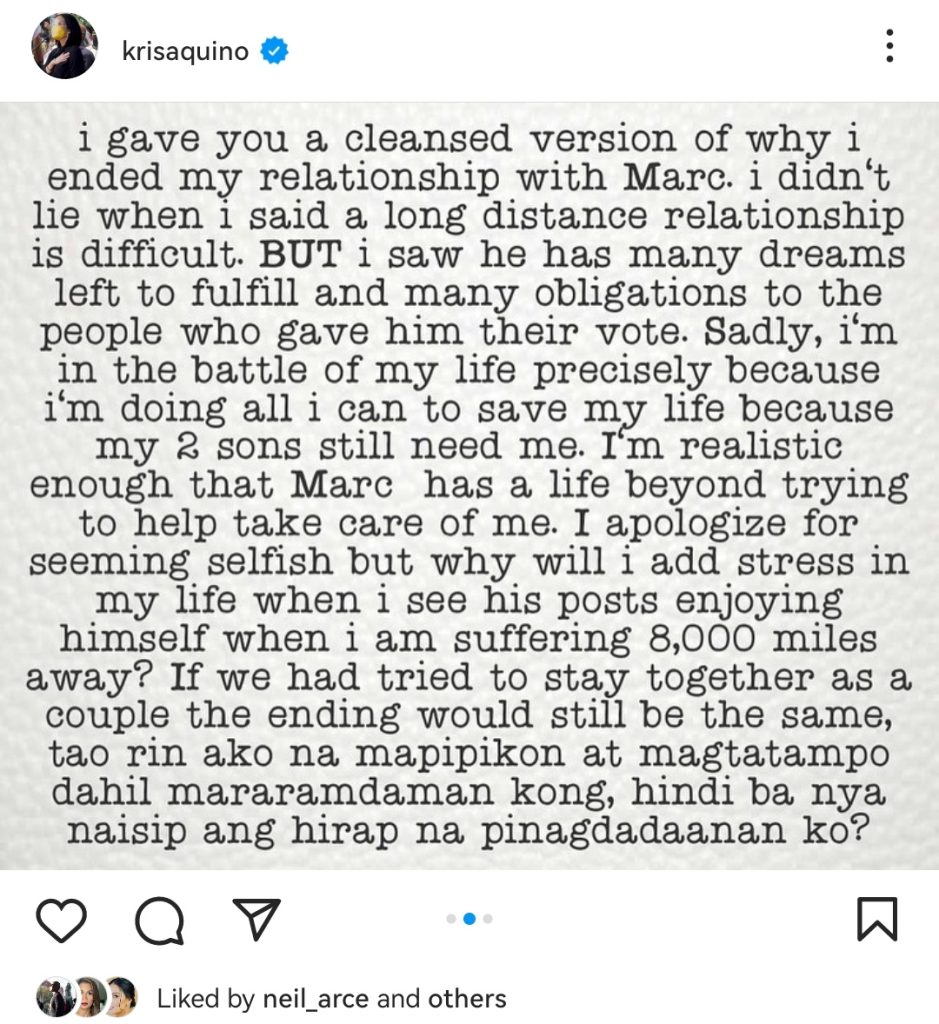939x1024 pixels.
Task: Open the comments on this post
Action: click(x=159, y=920)
